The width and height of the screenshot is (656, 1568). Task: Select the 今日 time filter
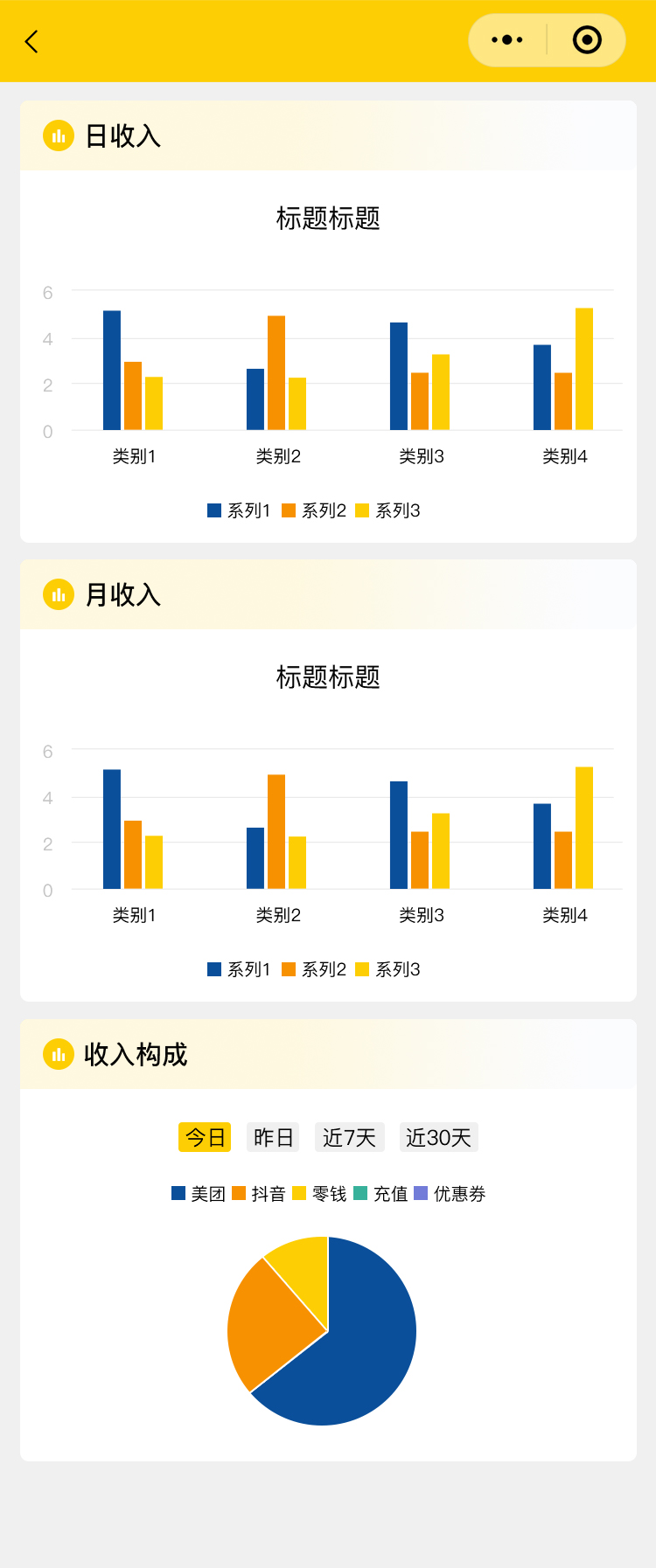[205, 1137]
